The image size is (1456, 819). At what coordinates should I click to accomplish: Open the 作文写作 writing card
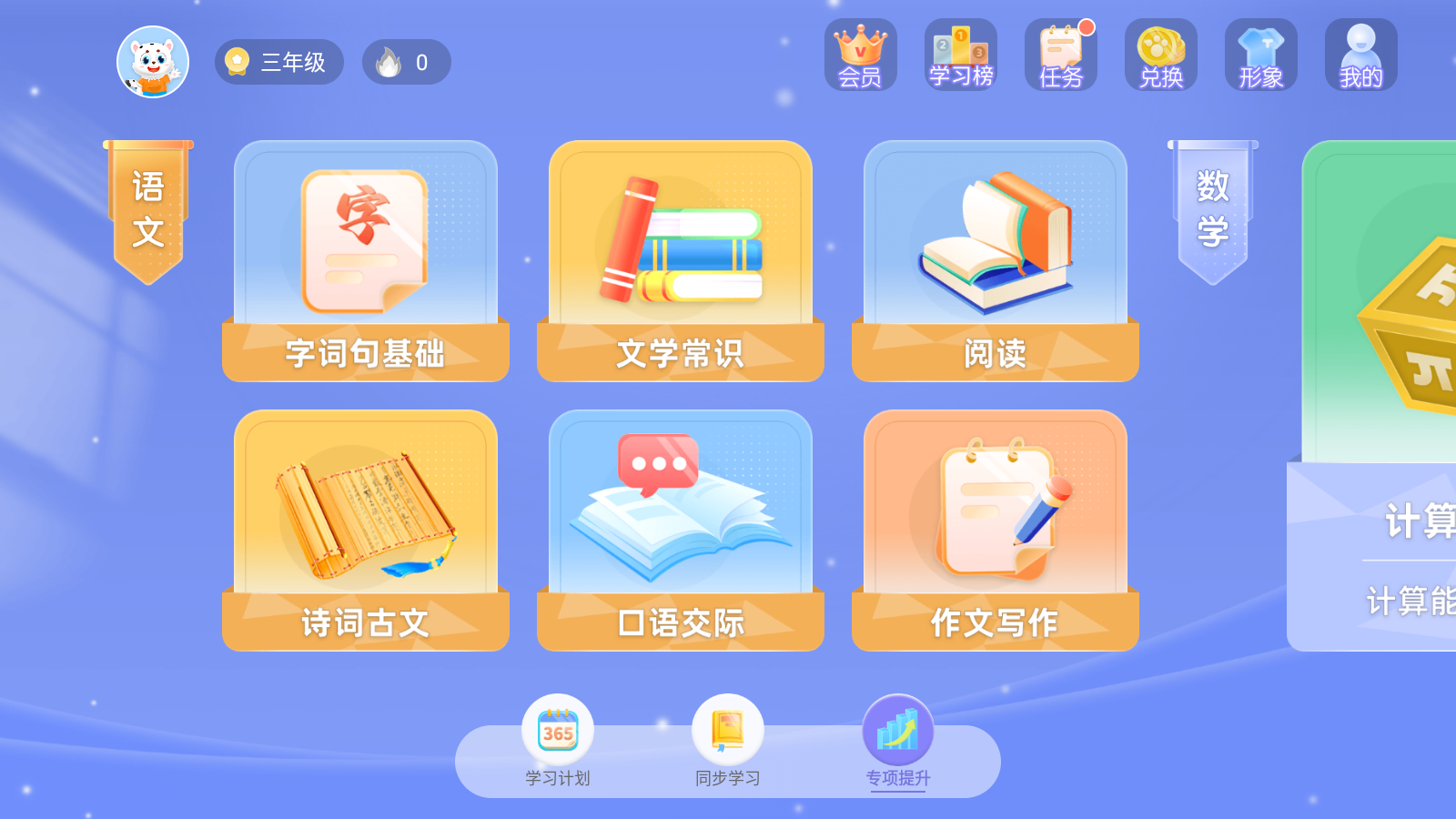996,531
